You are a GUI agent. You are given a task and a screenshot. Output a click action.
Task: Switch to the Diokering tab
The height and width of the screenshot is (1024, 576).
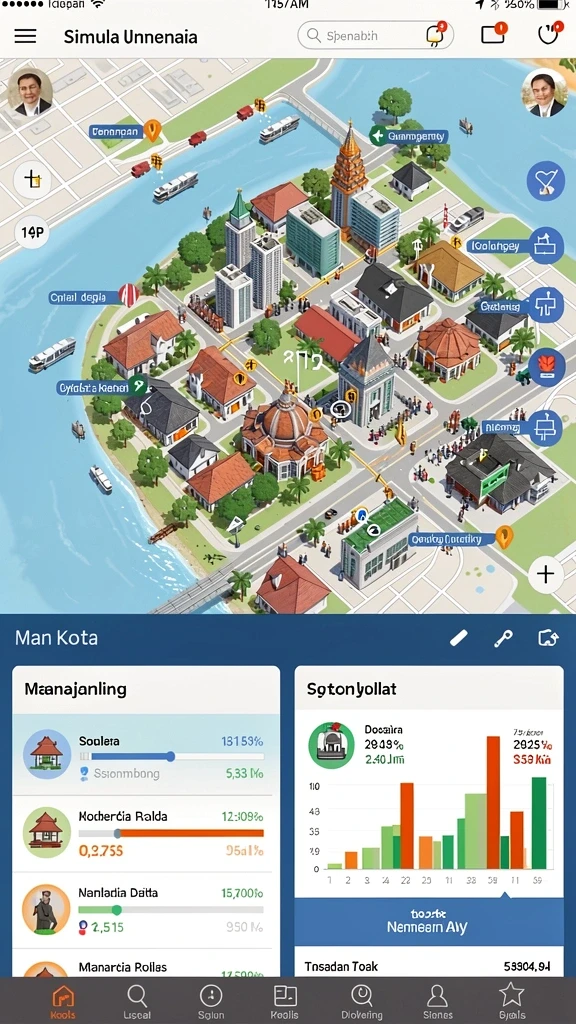pyautogui.click(x=362, y=1002)
